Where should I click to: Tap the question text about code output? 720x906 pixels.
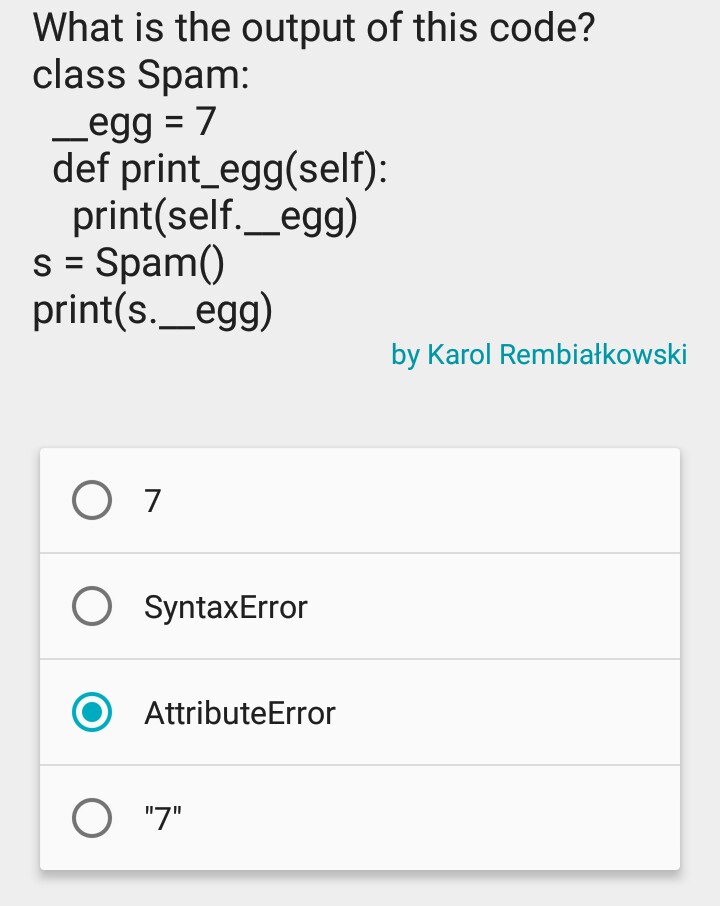[x=313, y=28]
